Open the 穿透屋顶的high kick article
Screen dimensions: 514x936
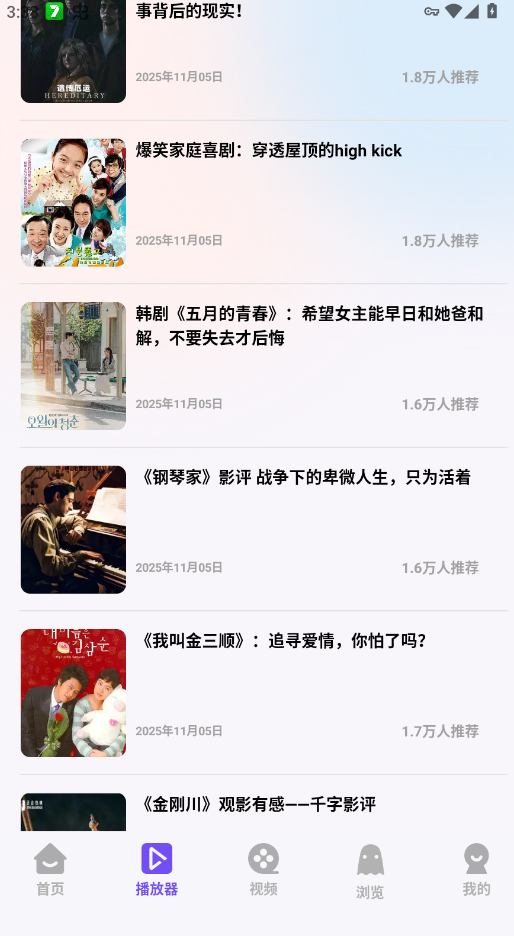tap(263, 202)
